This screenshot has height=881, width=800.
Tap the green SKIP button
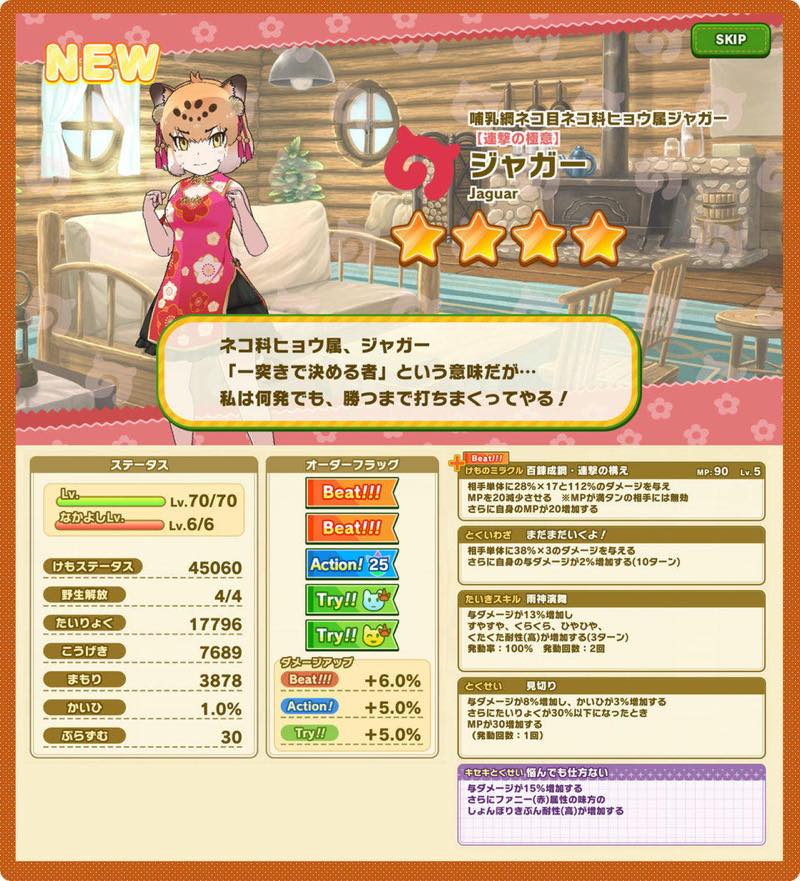click(731, 40)
